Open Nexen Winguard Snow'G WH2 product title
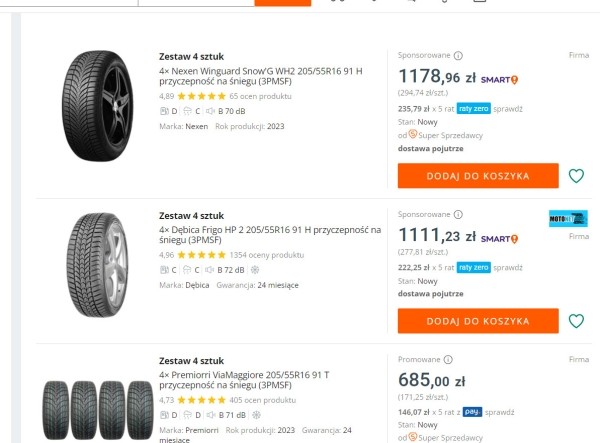Image resolution: width=600 pixels, height=443 pixels. [x=260, y=71]
